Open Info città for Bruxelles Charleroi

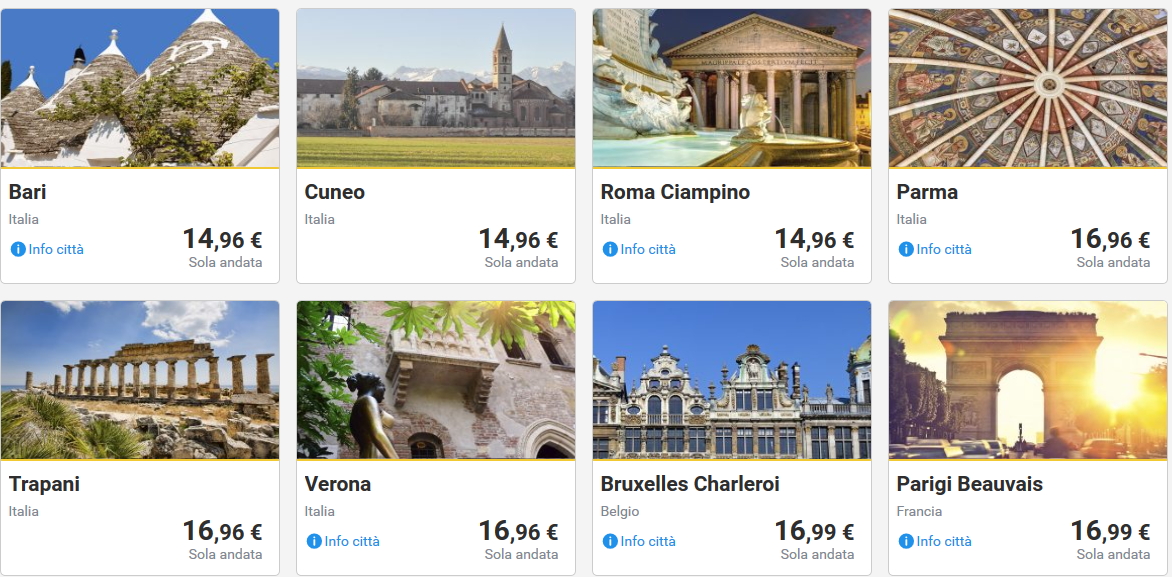click(640, 541)
